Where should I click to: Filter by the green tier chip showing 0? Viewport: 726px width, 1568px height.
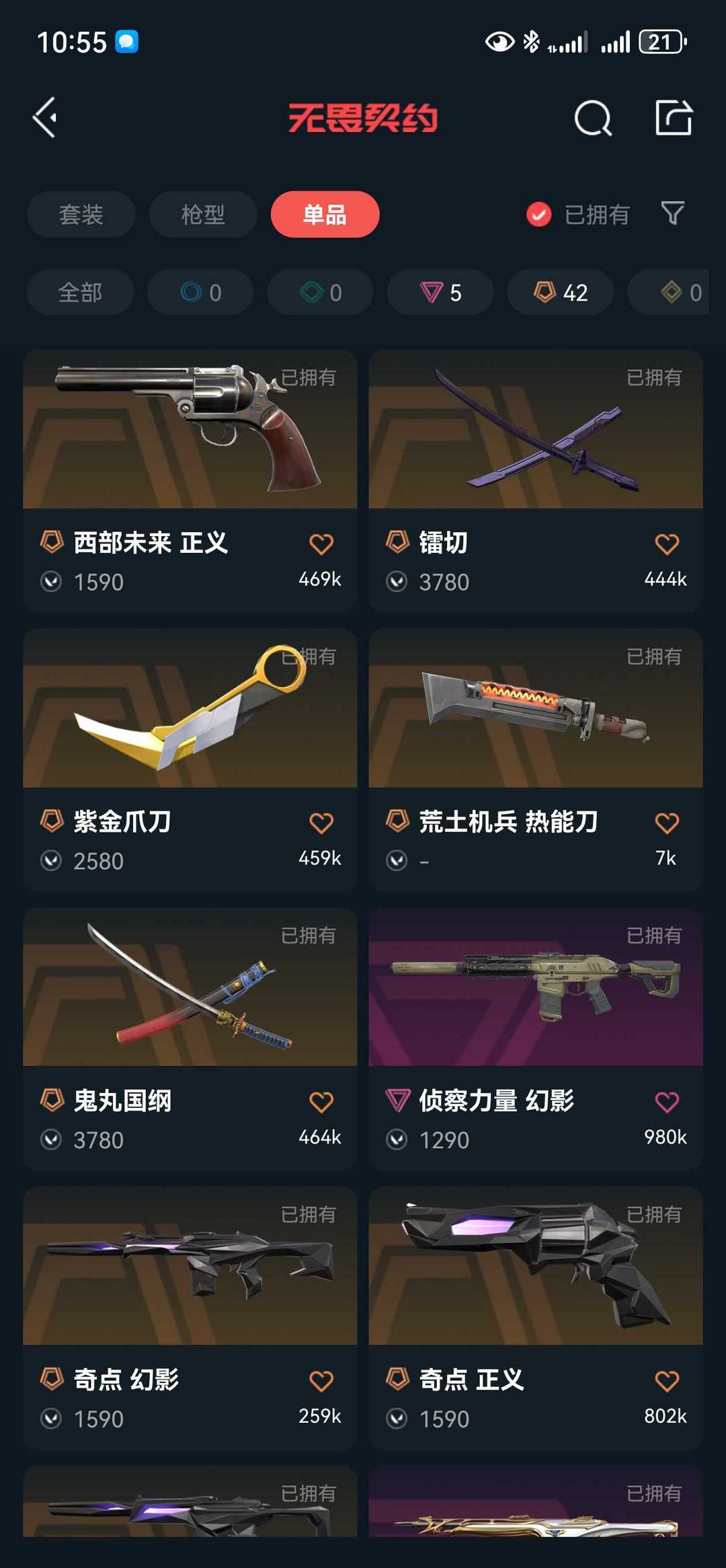tap(321, 293)
